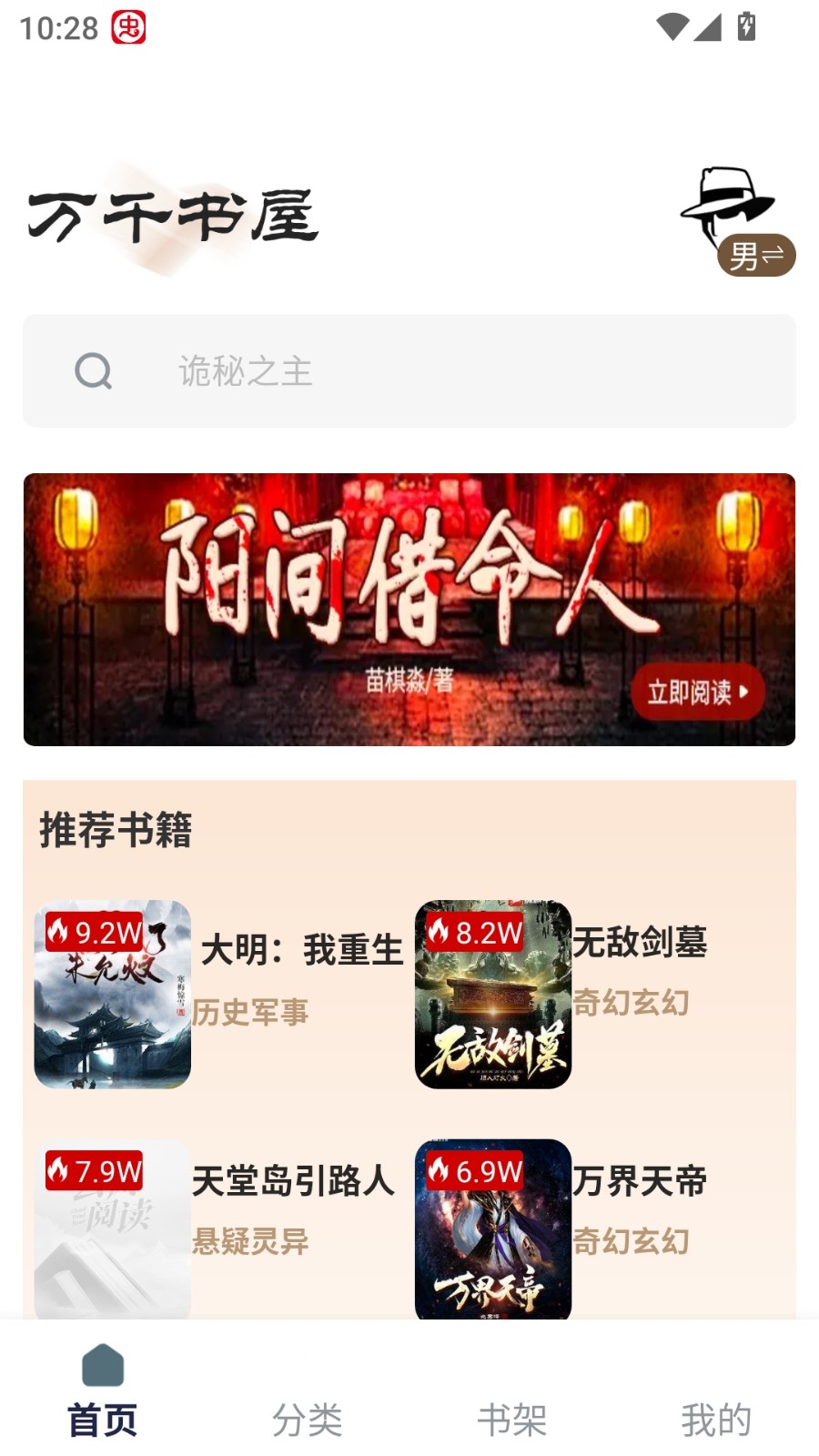Tap 立即阅读 on the 阳间借命人 banner
The image size is (819, 1456).
tap(697, 692)
